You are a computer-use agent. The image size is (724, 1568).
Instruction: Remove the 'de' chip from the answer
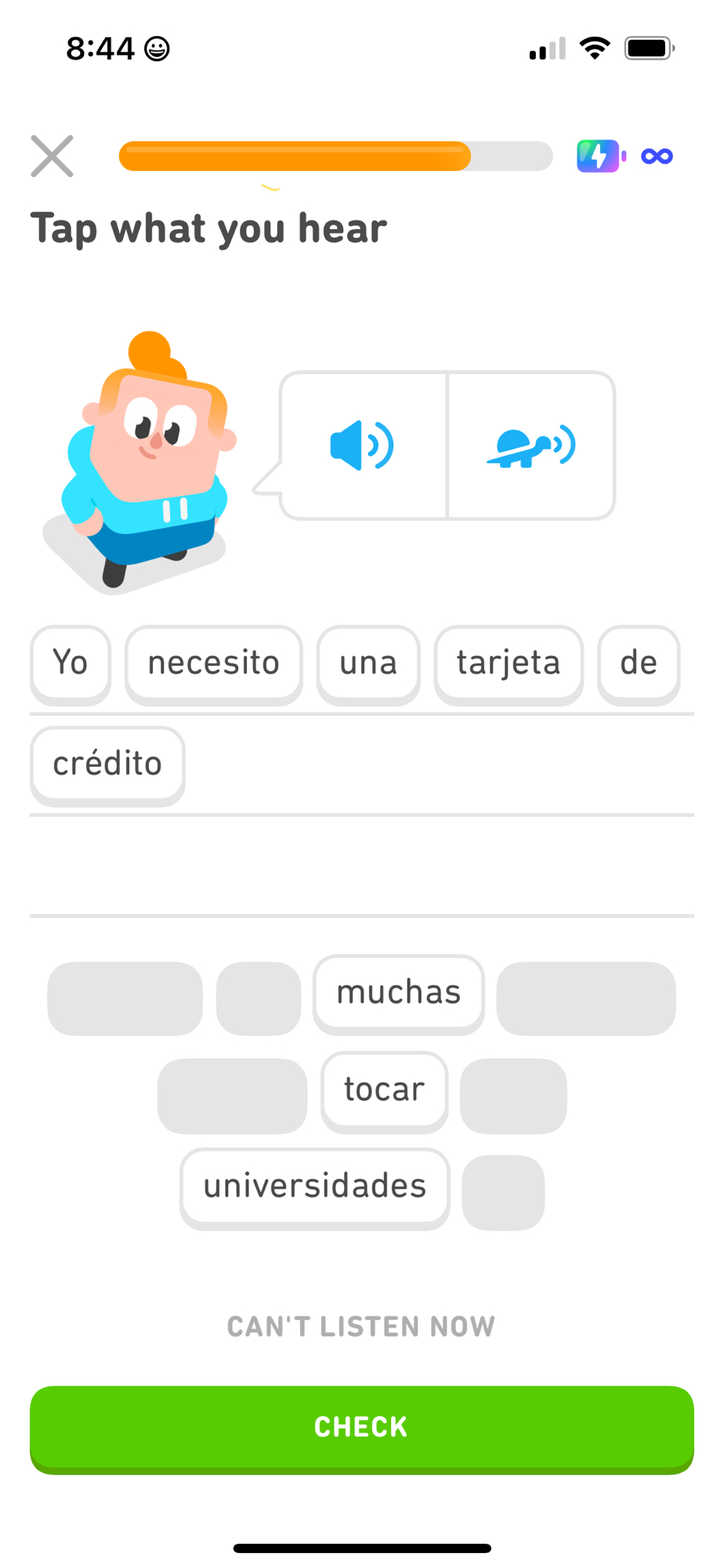(639, 663)
